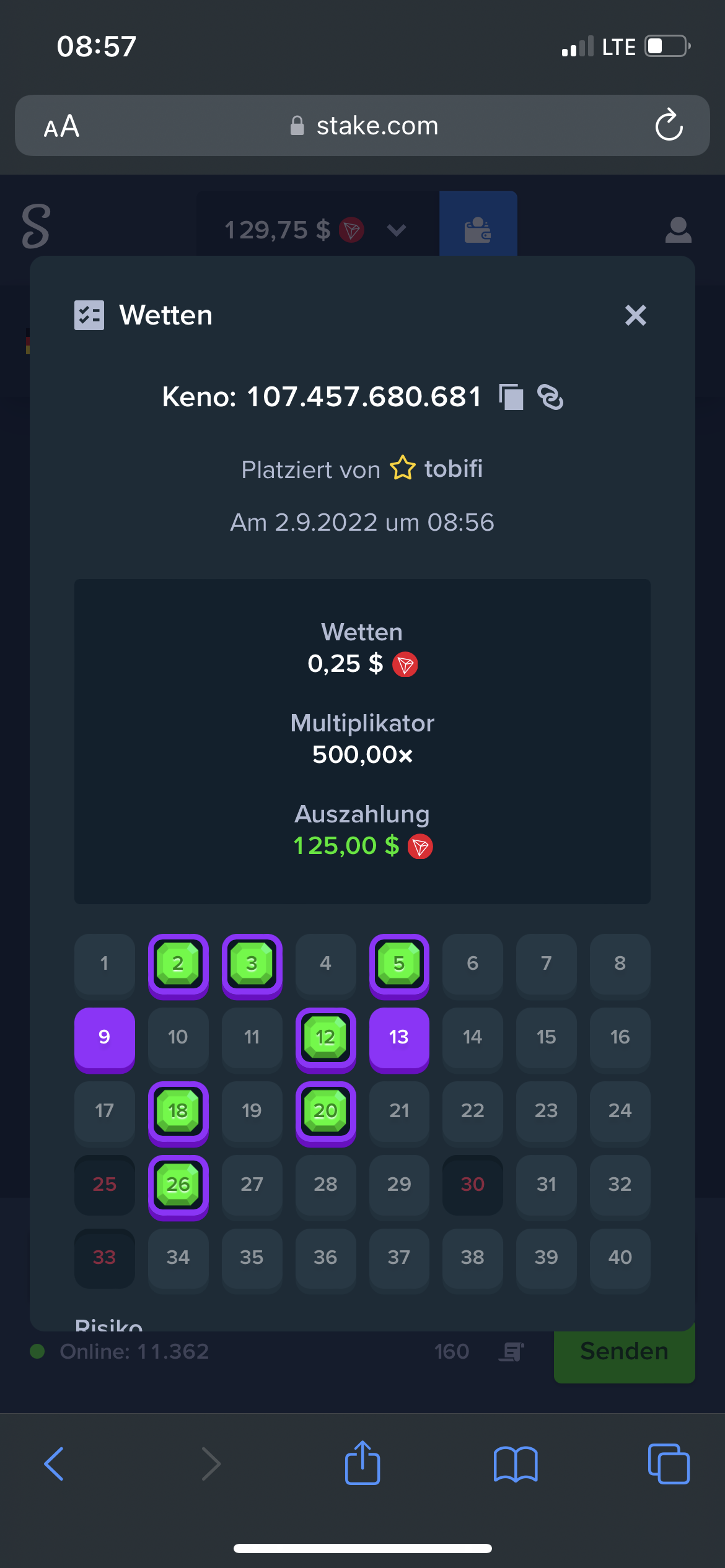
Task: Close the Wetten dialog
Action: (x=635, y=315)
